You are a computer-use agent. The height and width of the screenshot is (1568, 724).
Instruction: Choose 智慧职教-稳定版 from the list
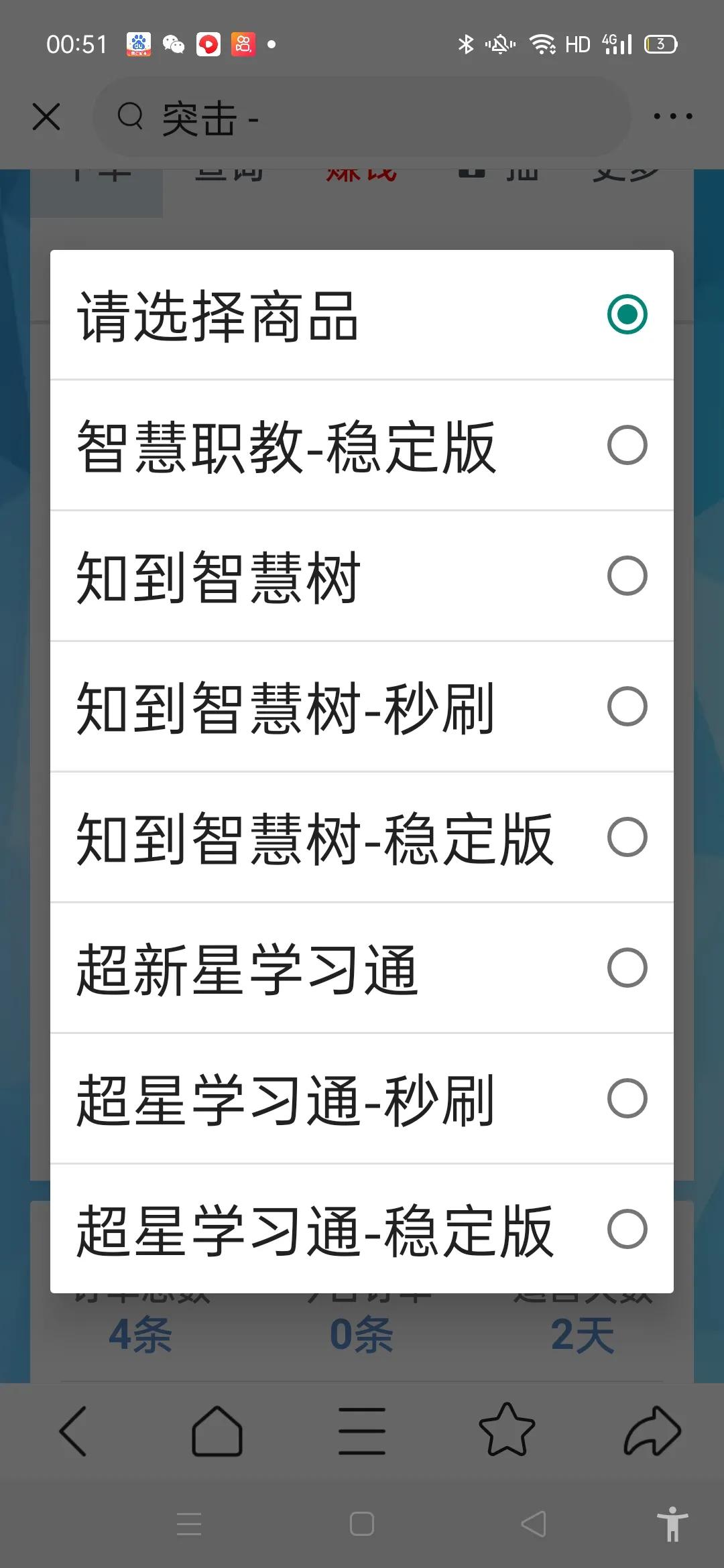click(x=362, y=446)
